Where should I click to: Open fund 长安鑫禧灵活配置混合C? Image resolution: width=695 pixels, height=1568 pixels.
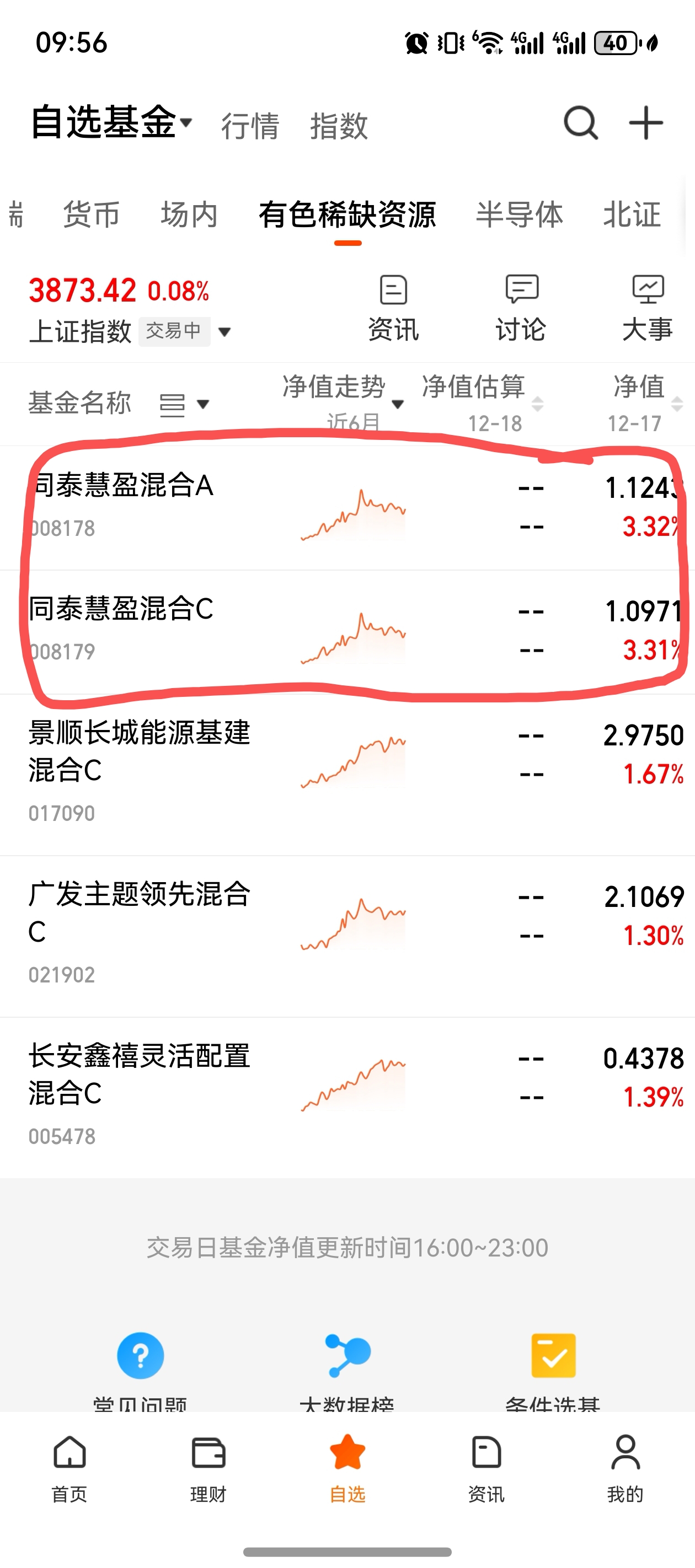[347, 1098]
